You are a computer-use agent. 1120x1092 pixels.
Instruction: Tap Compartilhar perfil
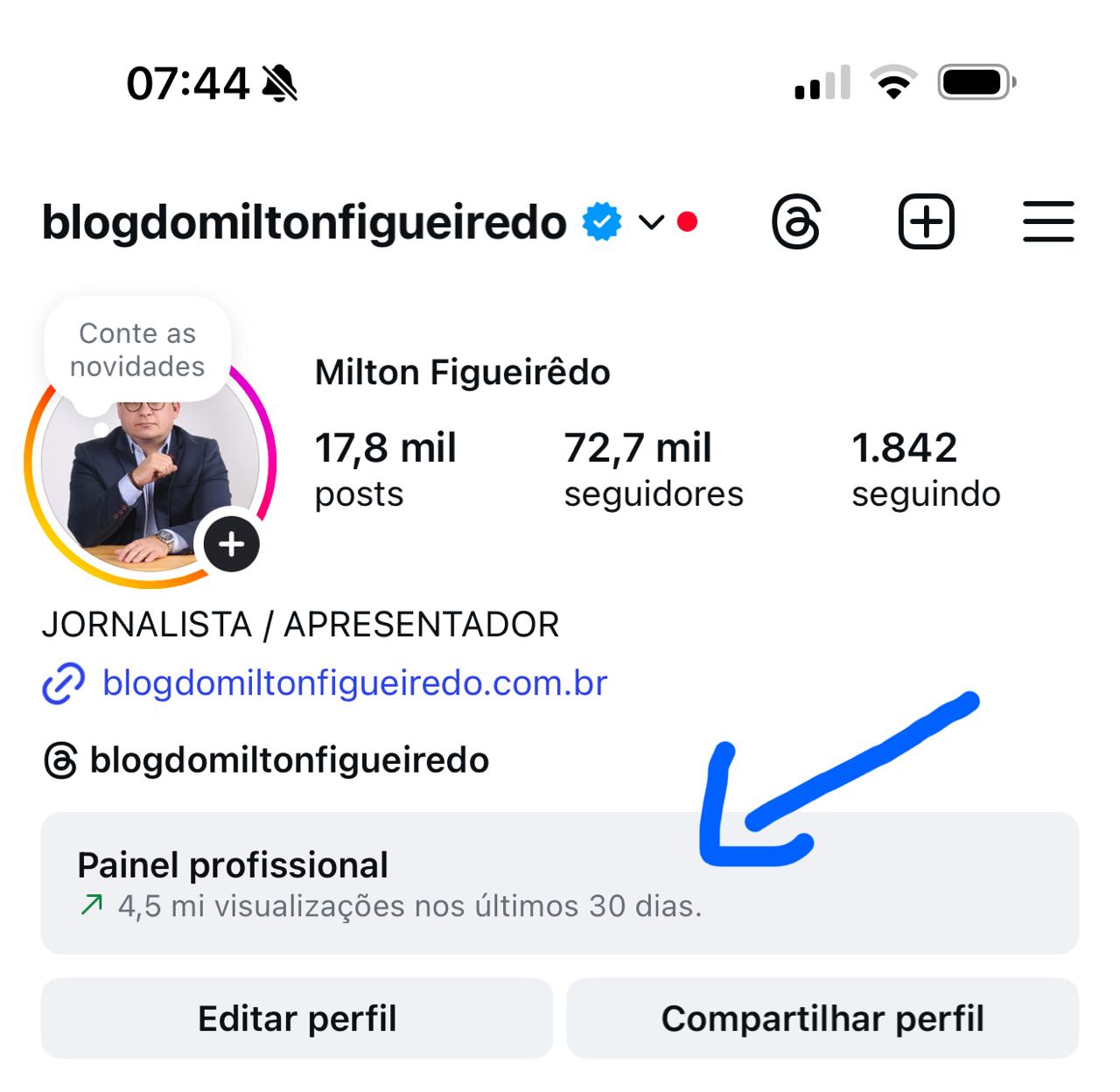pyautogui.click(x=822, y=1018)
